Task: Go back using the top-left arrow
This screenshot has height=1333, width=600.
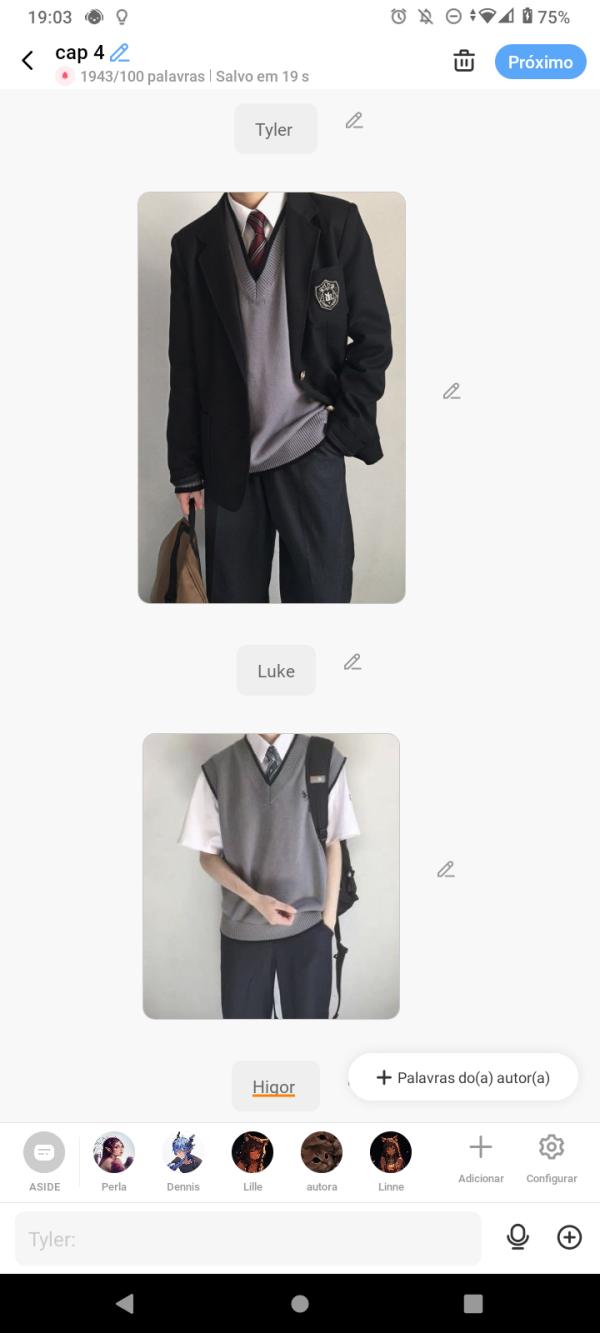Action: [x=27, y=61]
